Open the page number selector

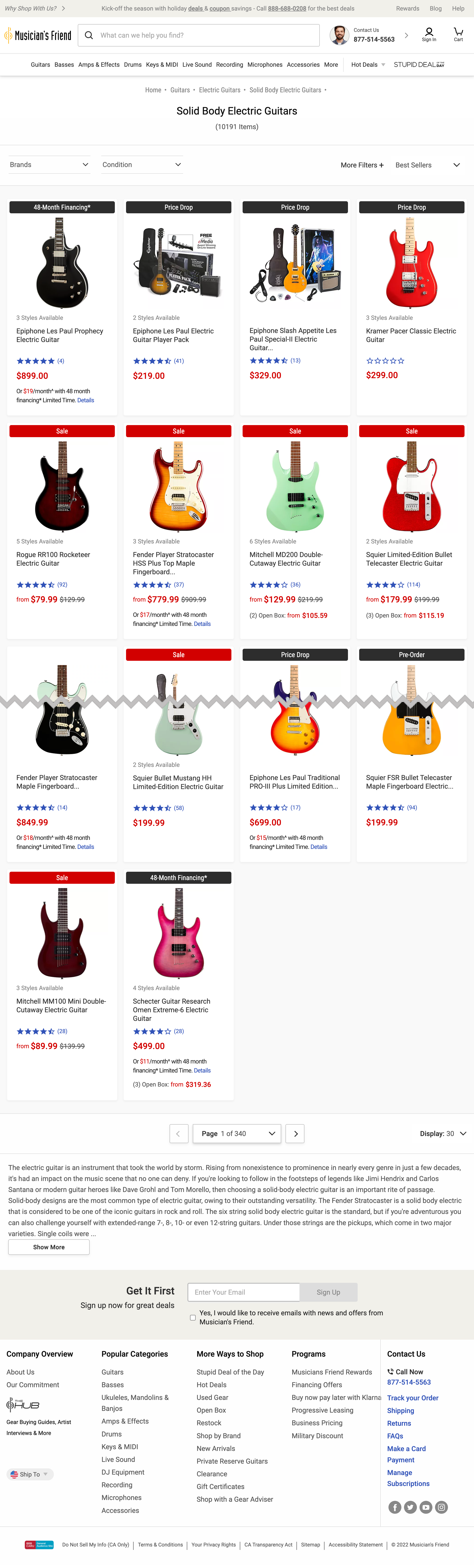pyautogui.click(x=237, y=1133)
